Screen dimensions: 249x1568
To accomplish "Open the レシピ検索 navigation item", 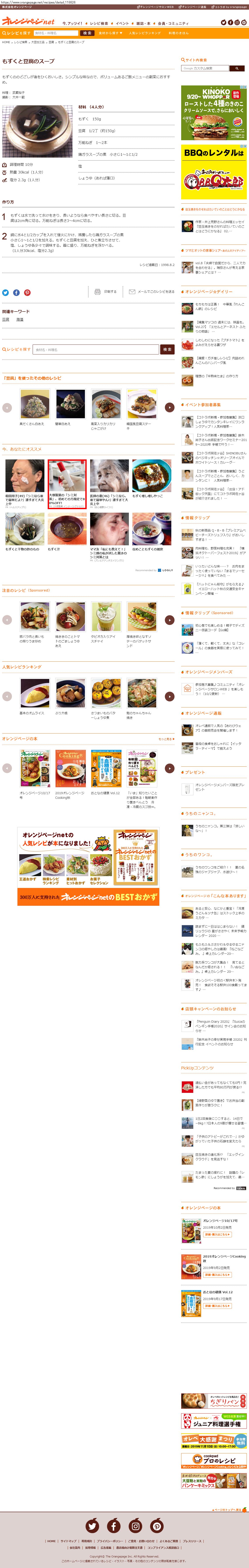I will point(99,23).
